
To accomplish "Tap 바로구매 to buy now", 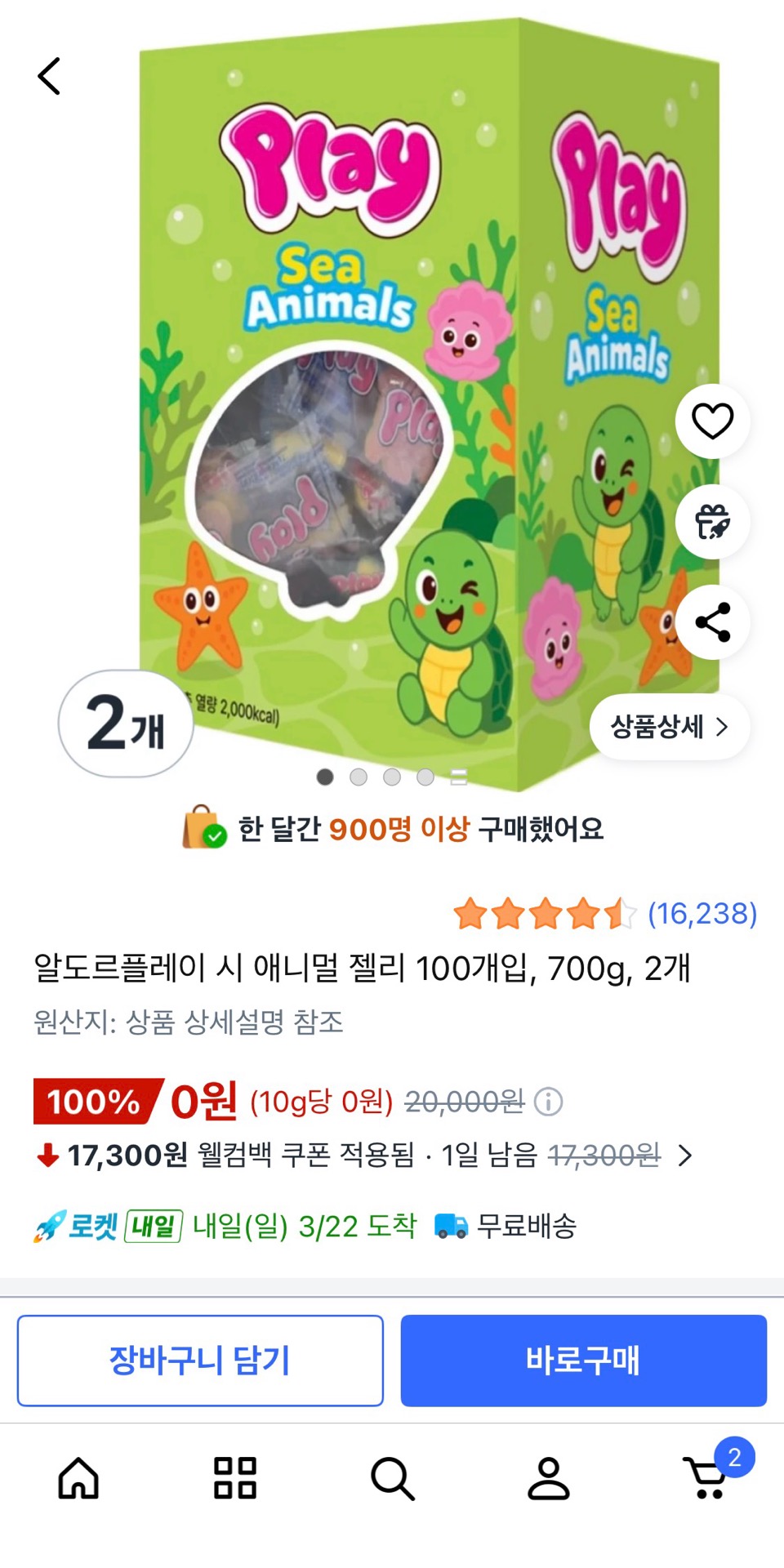I will click(x=583, y=1361).
